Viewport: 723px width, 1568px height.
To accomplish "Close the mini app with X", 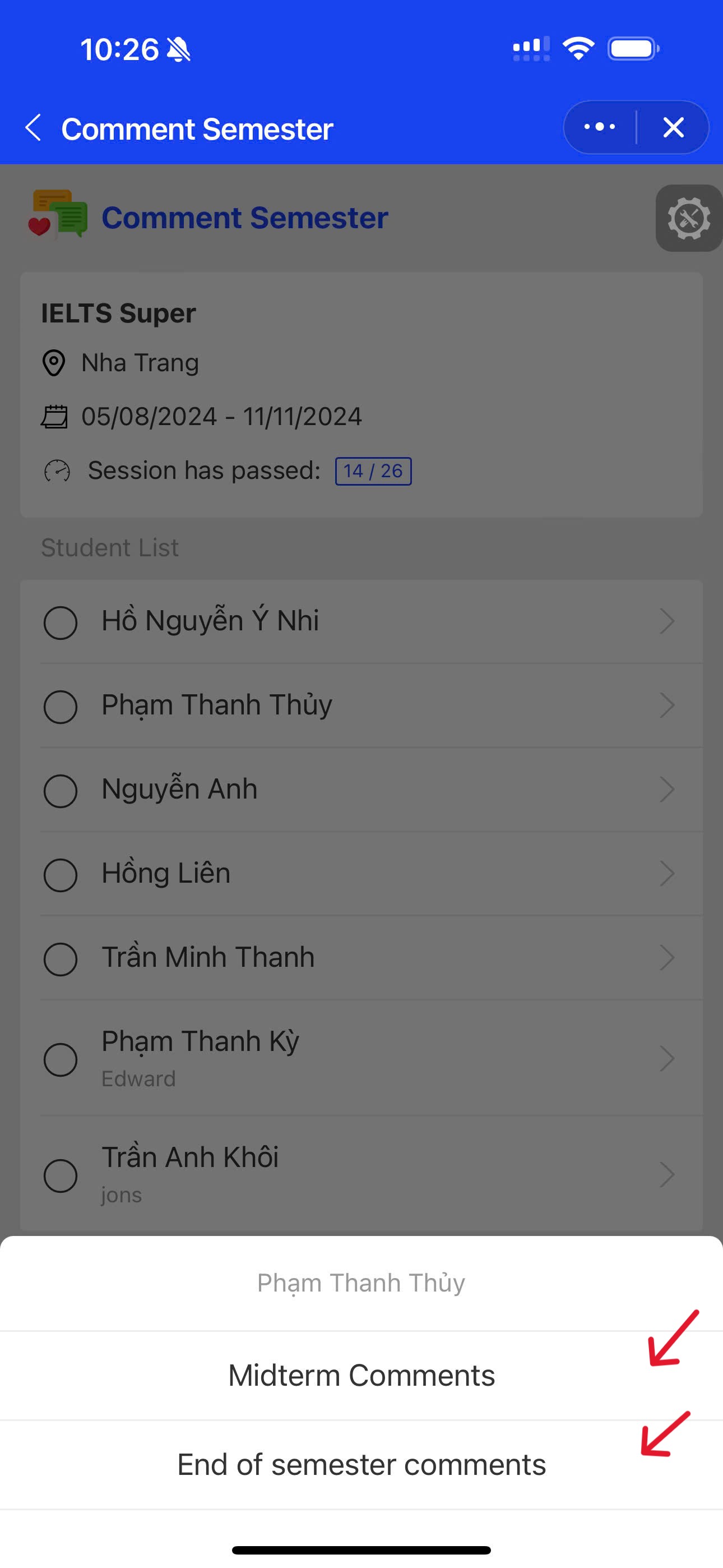I will (673, 127).
